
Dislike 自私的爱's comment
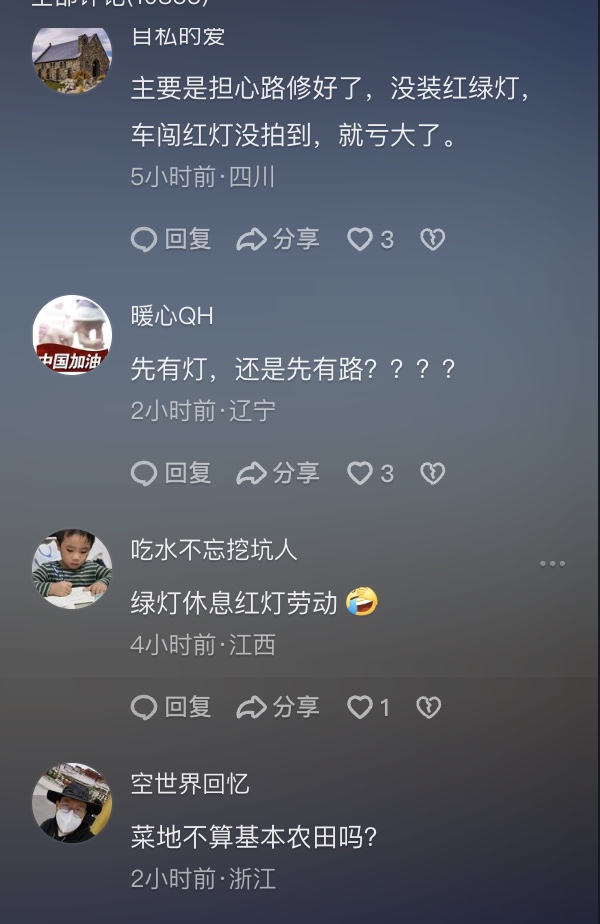click(x=432, y=240)
